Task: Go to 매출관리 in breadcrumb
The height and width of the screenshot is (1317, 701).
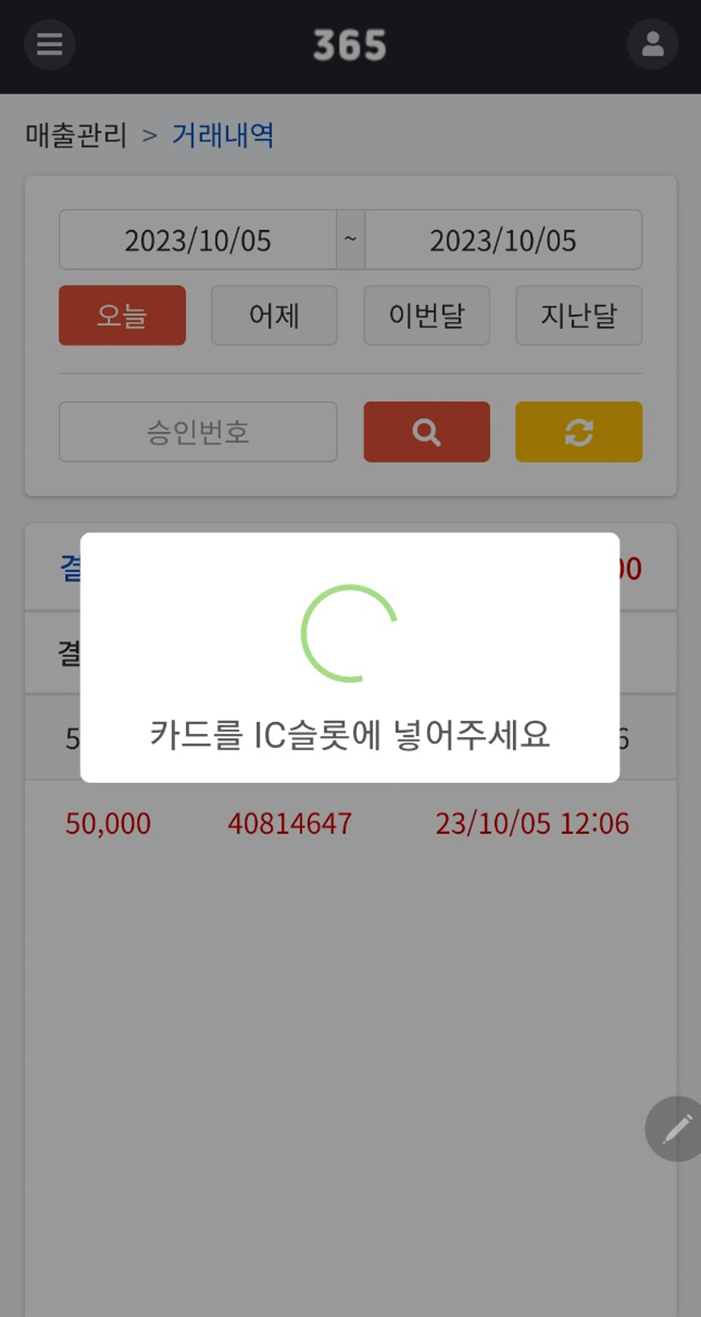Action: tap(76, 135)
